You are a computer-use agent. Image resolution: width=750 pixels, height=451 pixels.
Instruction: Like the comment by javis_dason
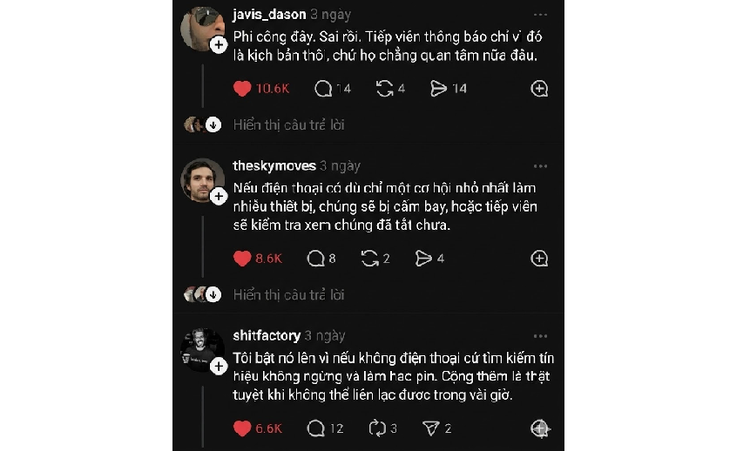242,88
